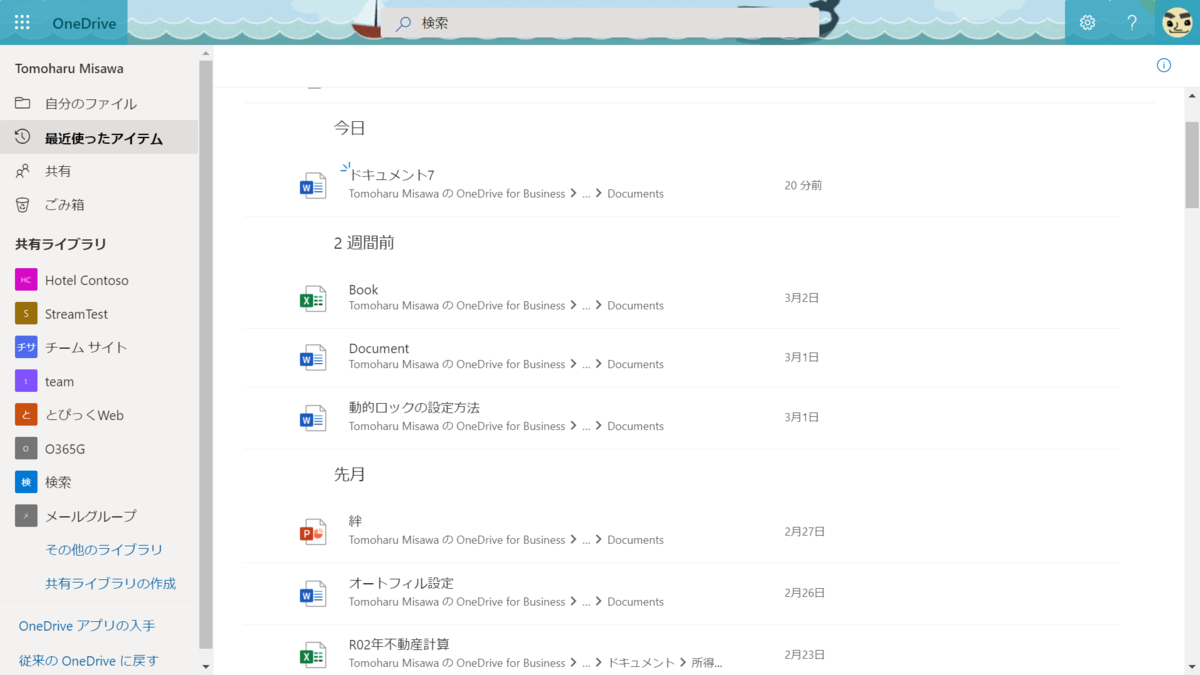Screen dimensions: 1200x675
Task: Tap 共有ライブラリの作成 link
Action: 110,583
